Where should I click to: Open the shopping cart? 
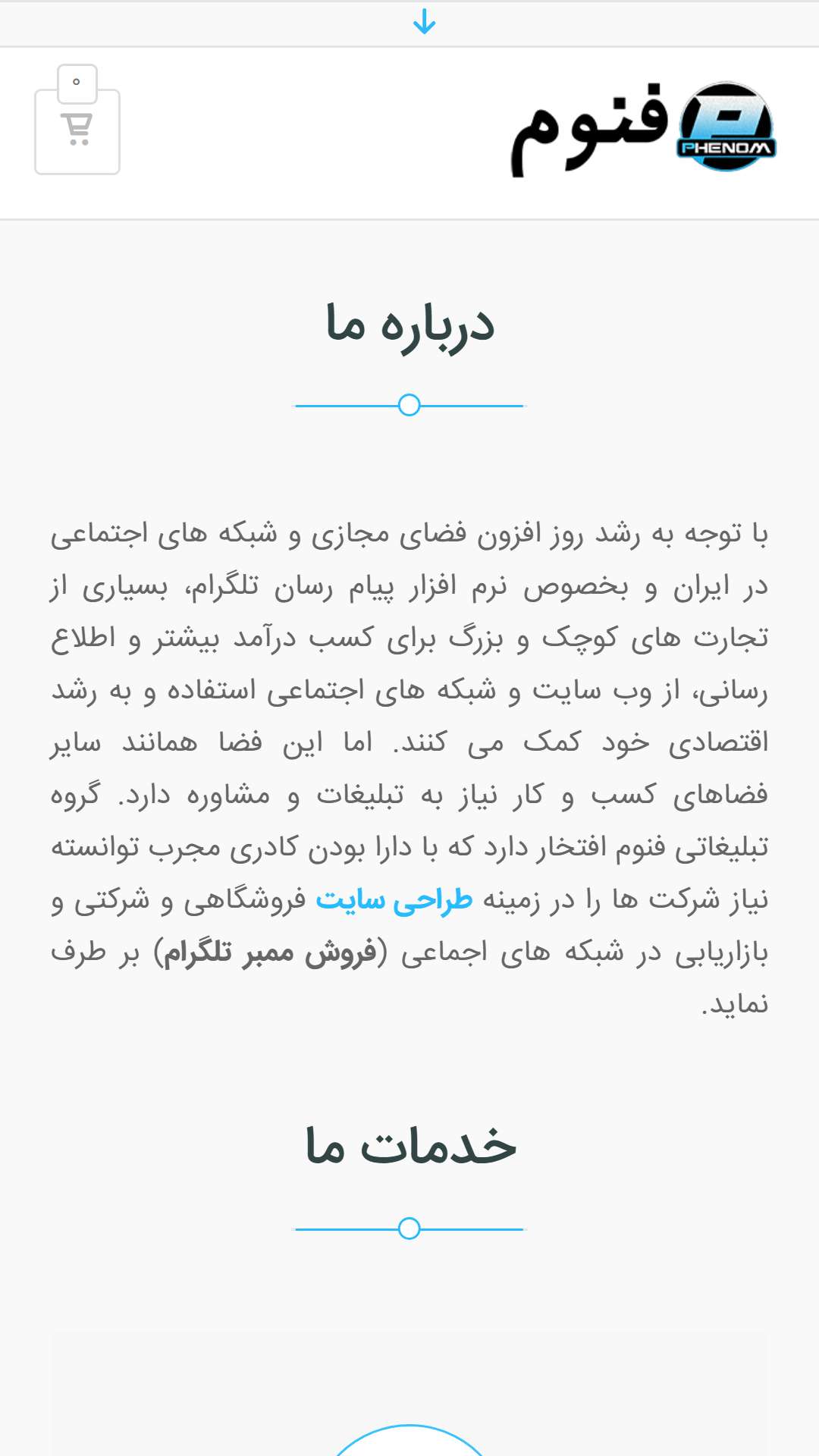tap(77, 131)
